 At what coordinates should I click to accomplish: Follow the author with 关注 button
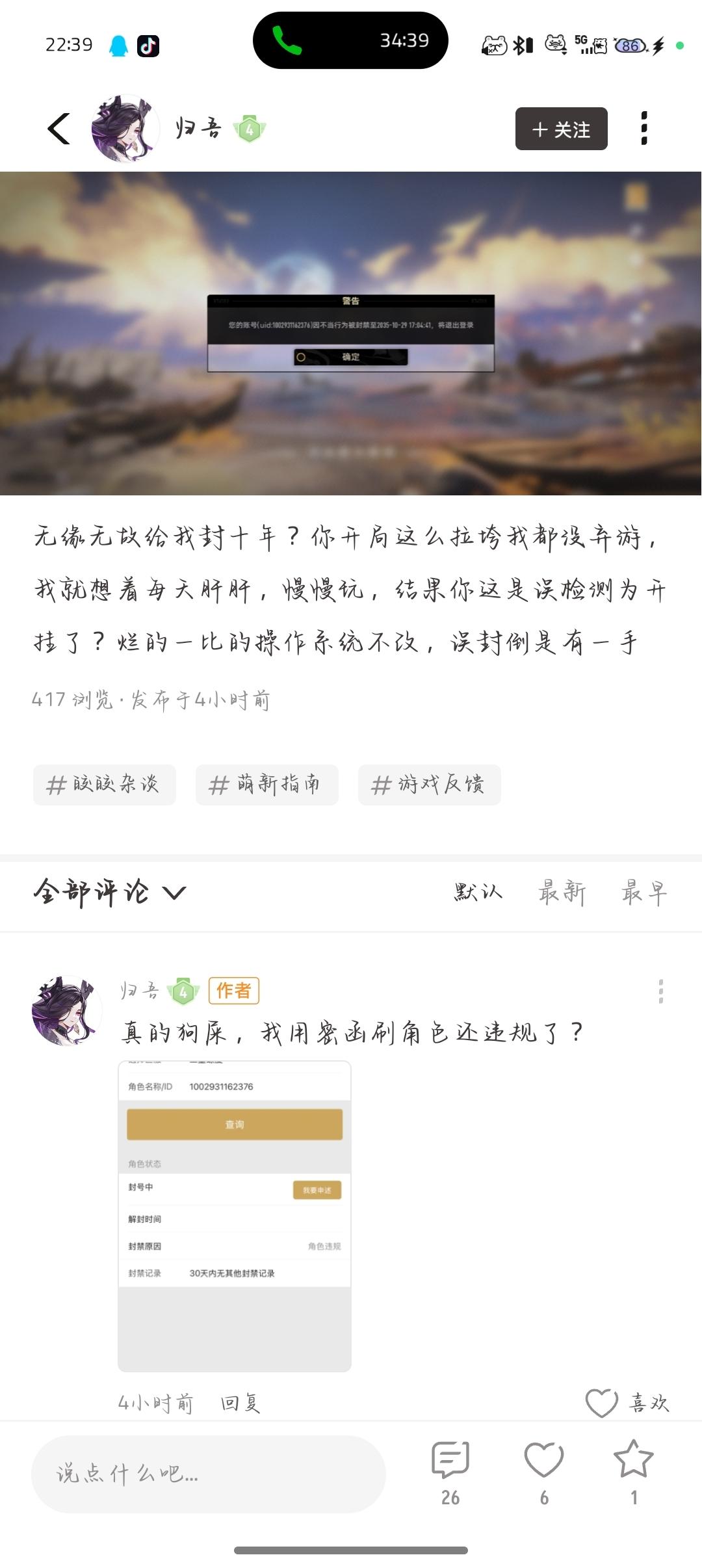(x=561, y=129)
